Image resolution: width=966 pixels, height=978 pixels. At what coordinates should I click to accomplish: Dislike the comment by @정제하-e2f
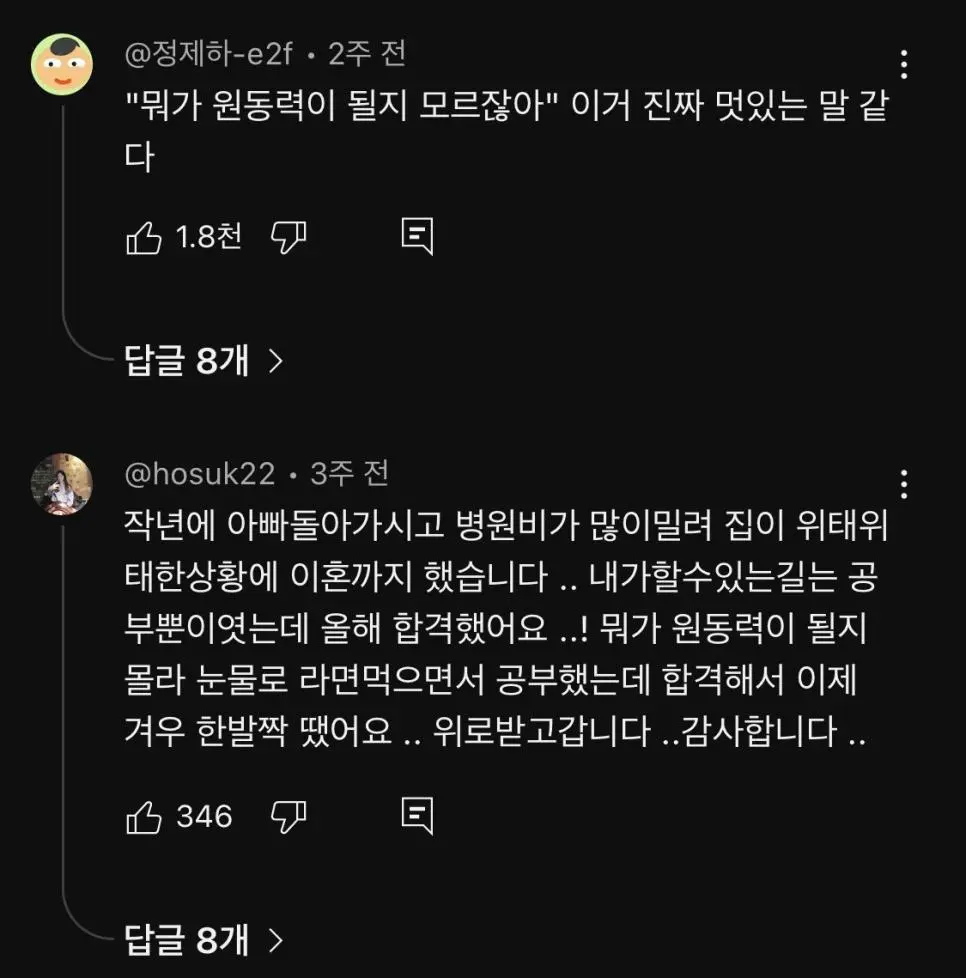pos(288,237)
